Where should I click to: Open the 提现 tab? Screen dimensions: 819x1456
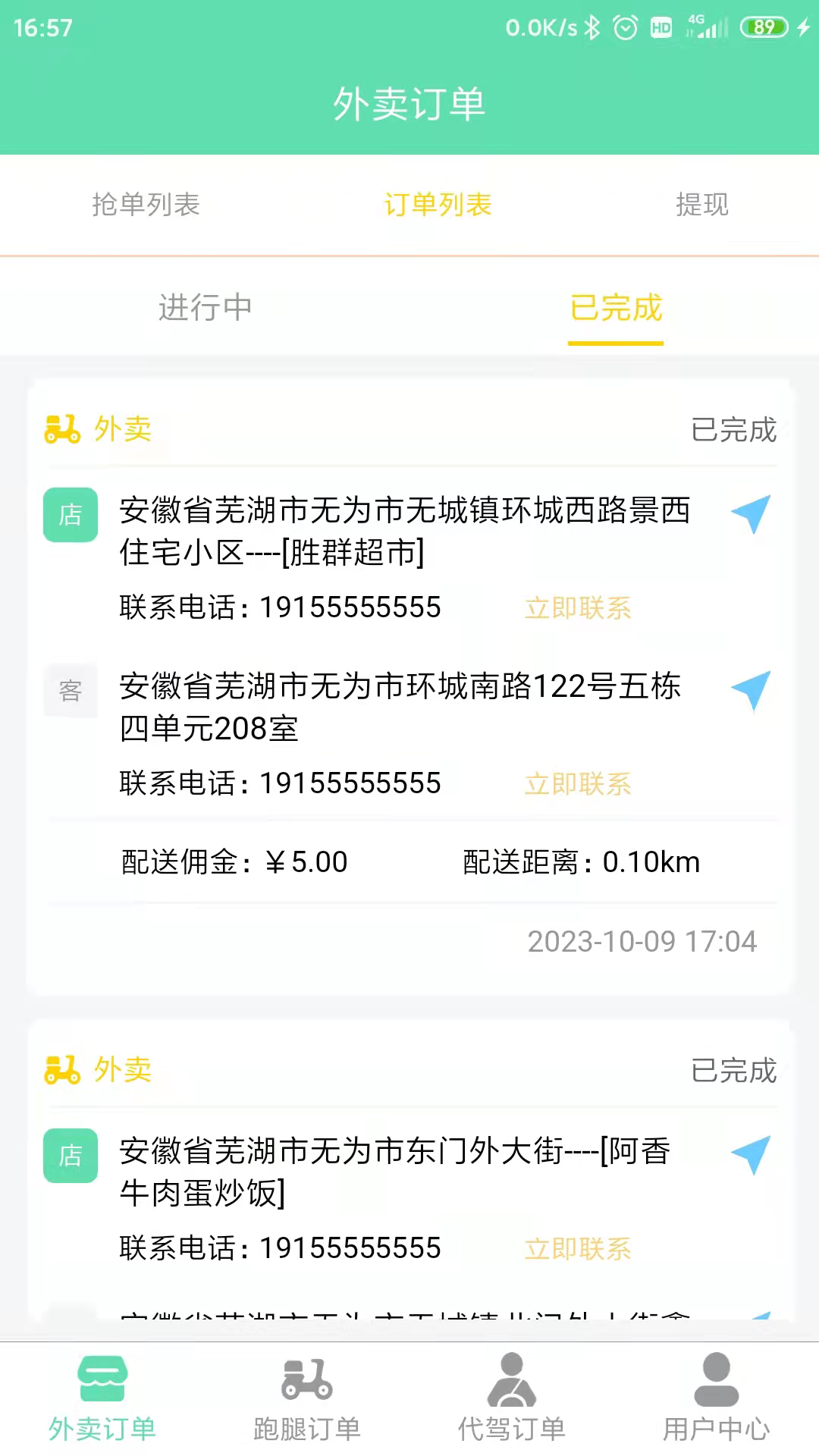701,205
